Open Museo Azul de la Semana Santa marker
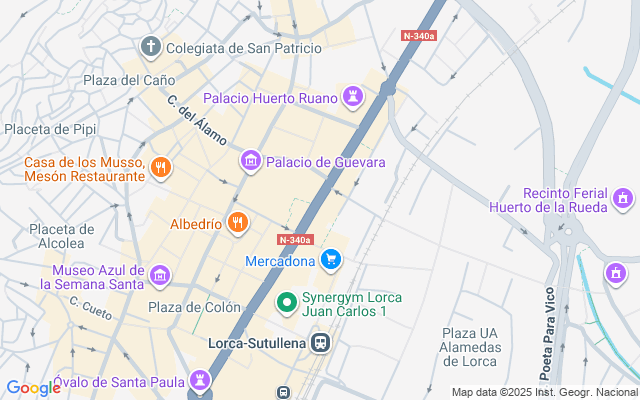 (159, 275)
